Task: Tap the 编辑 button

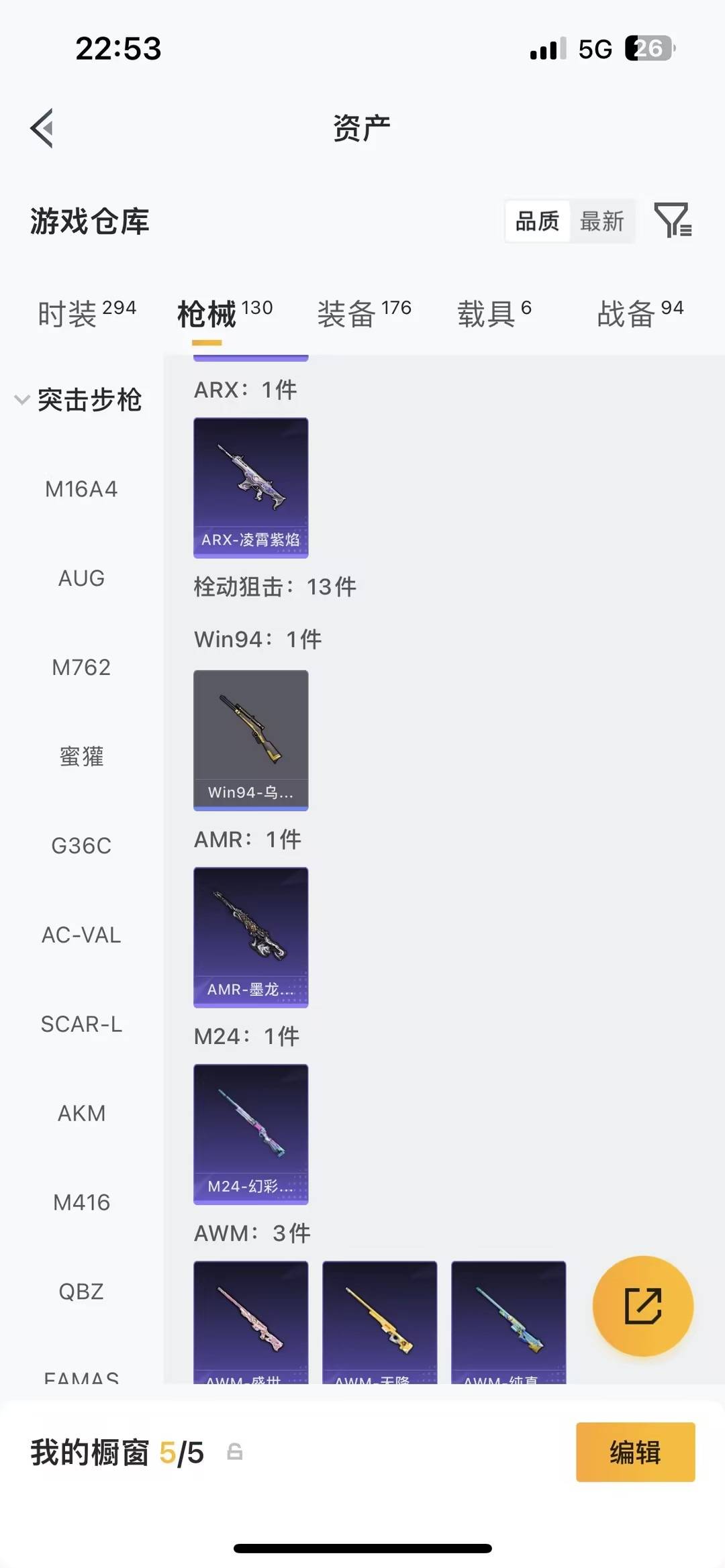Action: click(634, 1453)
